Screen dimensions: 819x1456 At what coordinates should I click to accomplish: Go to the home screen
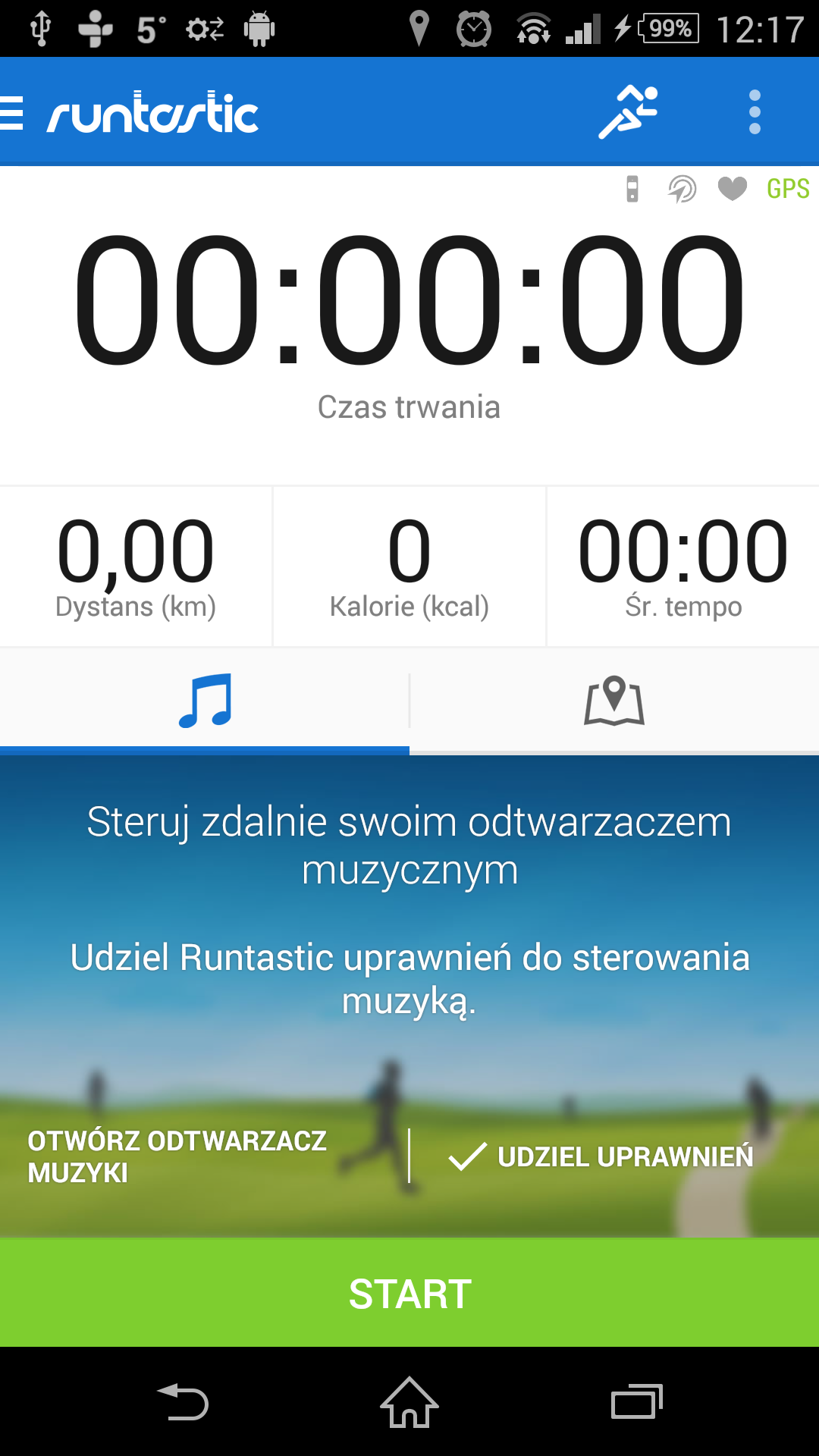tap(409, 1402)
